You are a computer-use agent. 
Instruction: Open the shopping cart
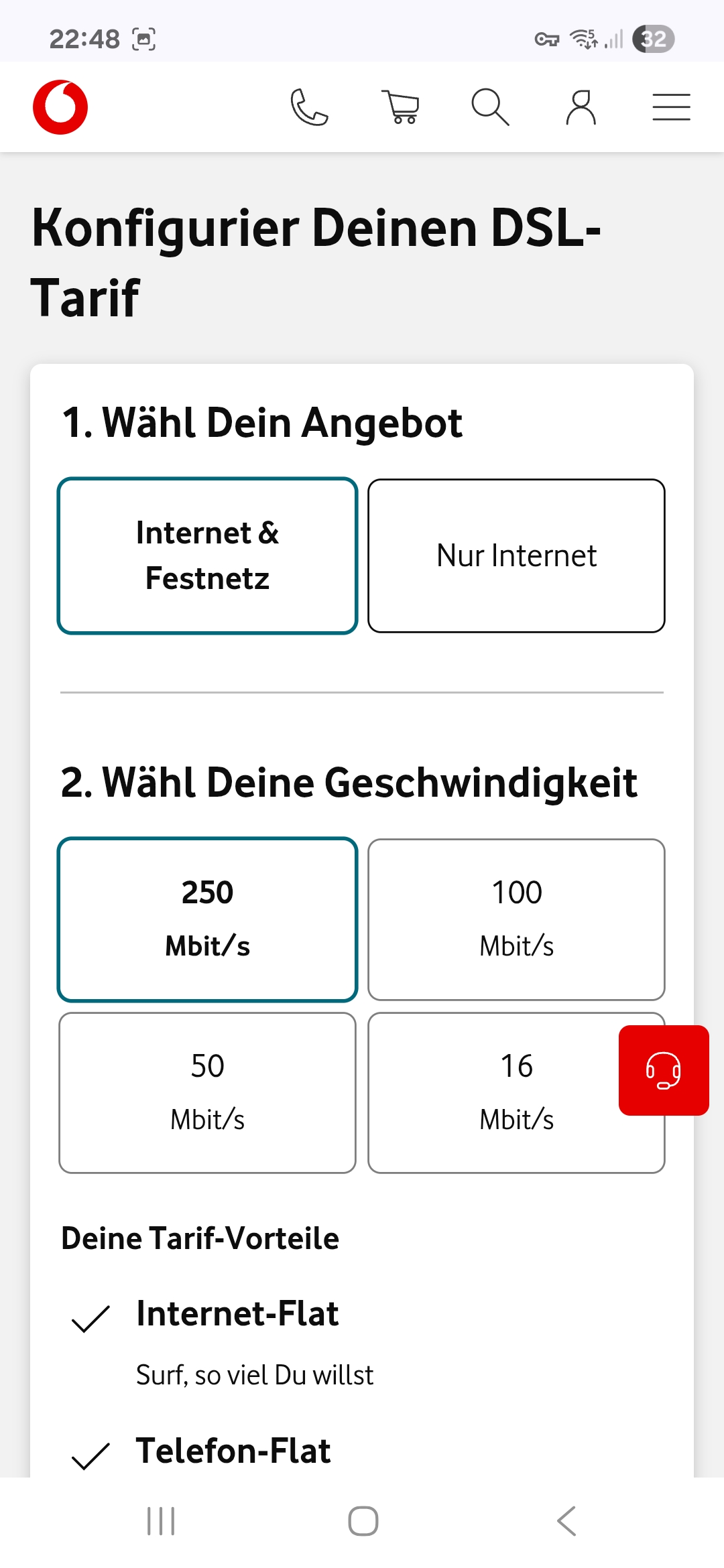(401, 107)
